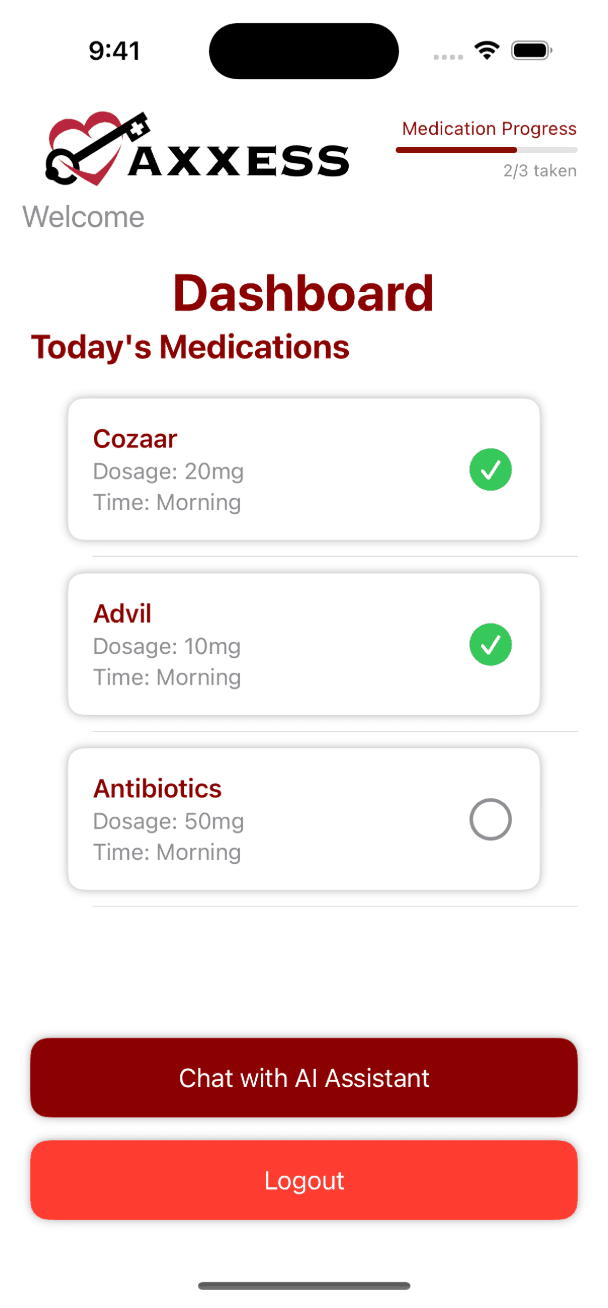Image resolution: width=608 pixels, height=1308 pixels.
Task: Uncheck the Cozaar medication as taken
Action: pyautogui.click(x=490, y=470)
